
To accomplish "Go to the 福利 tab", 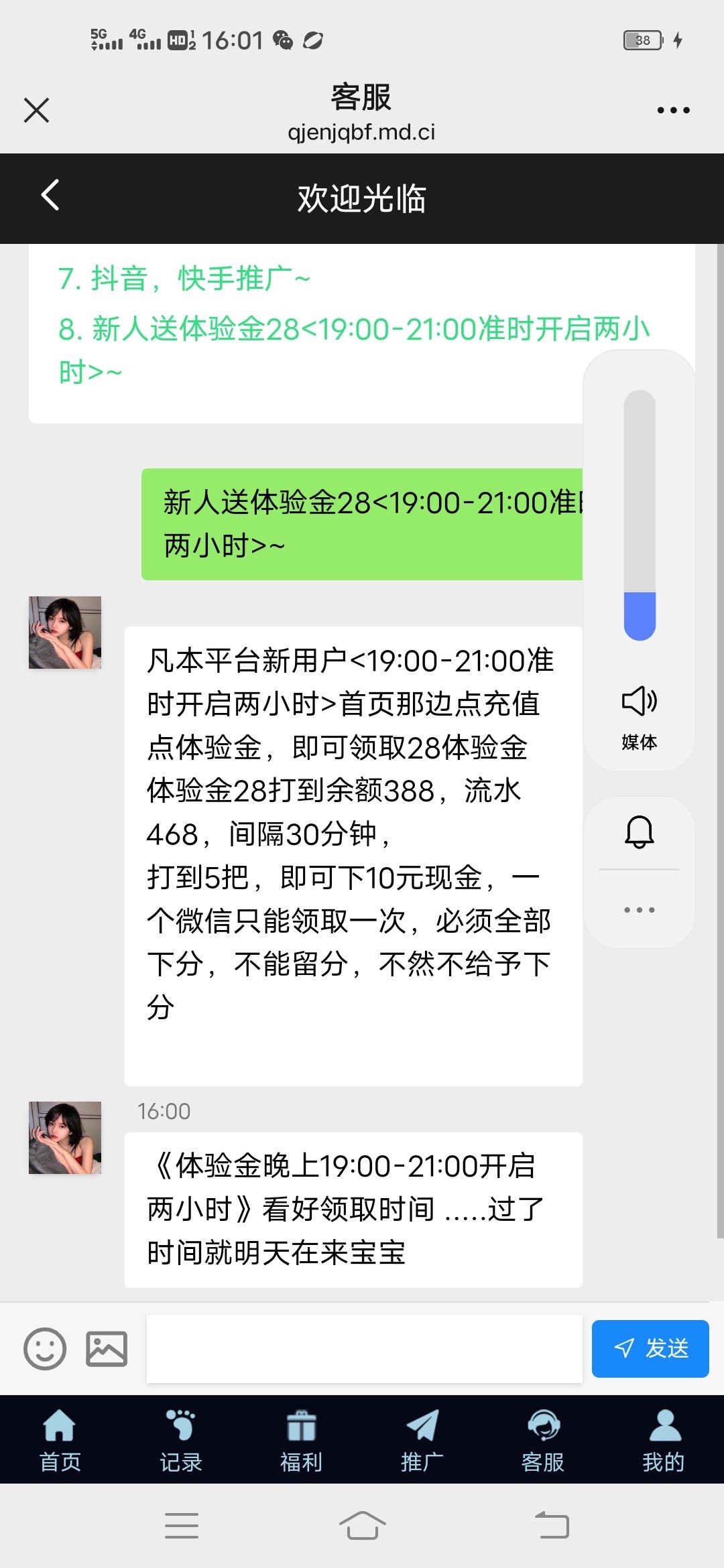I will pos(301,1440).
